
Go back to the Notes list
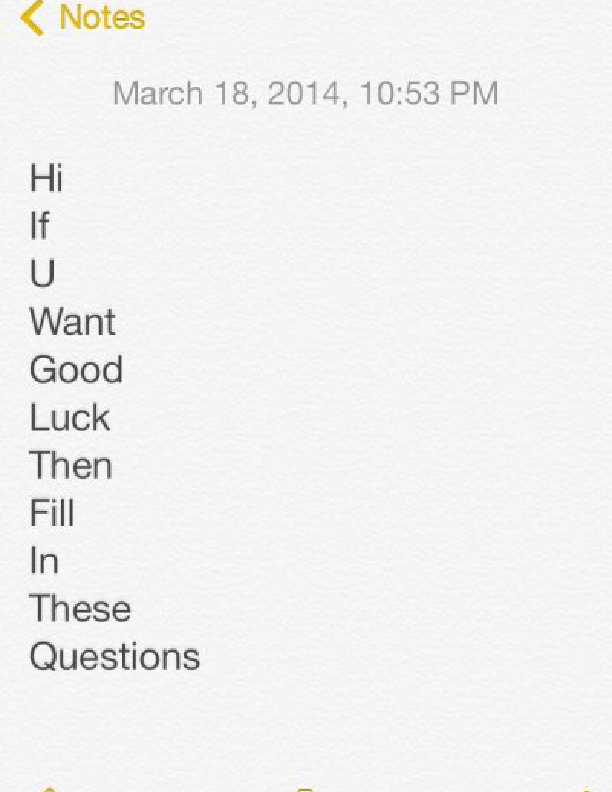(x=82, y=18)
